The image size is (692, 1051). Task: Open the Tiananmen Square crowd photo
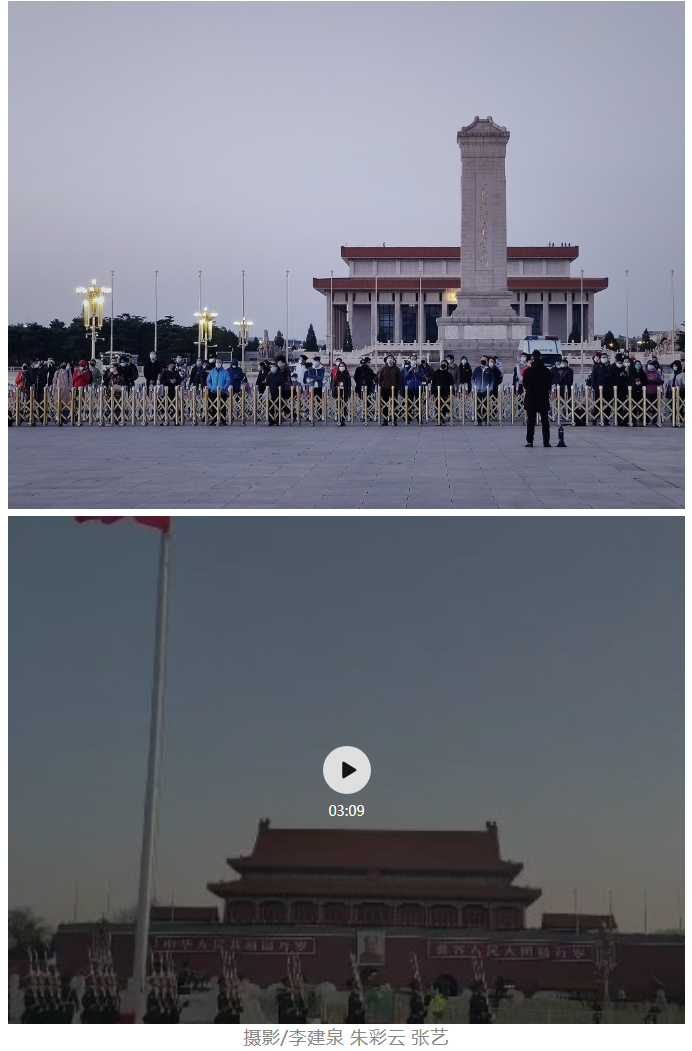[x=346, y=255]
